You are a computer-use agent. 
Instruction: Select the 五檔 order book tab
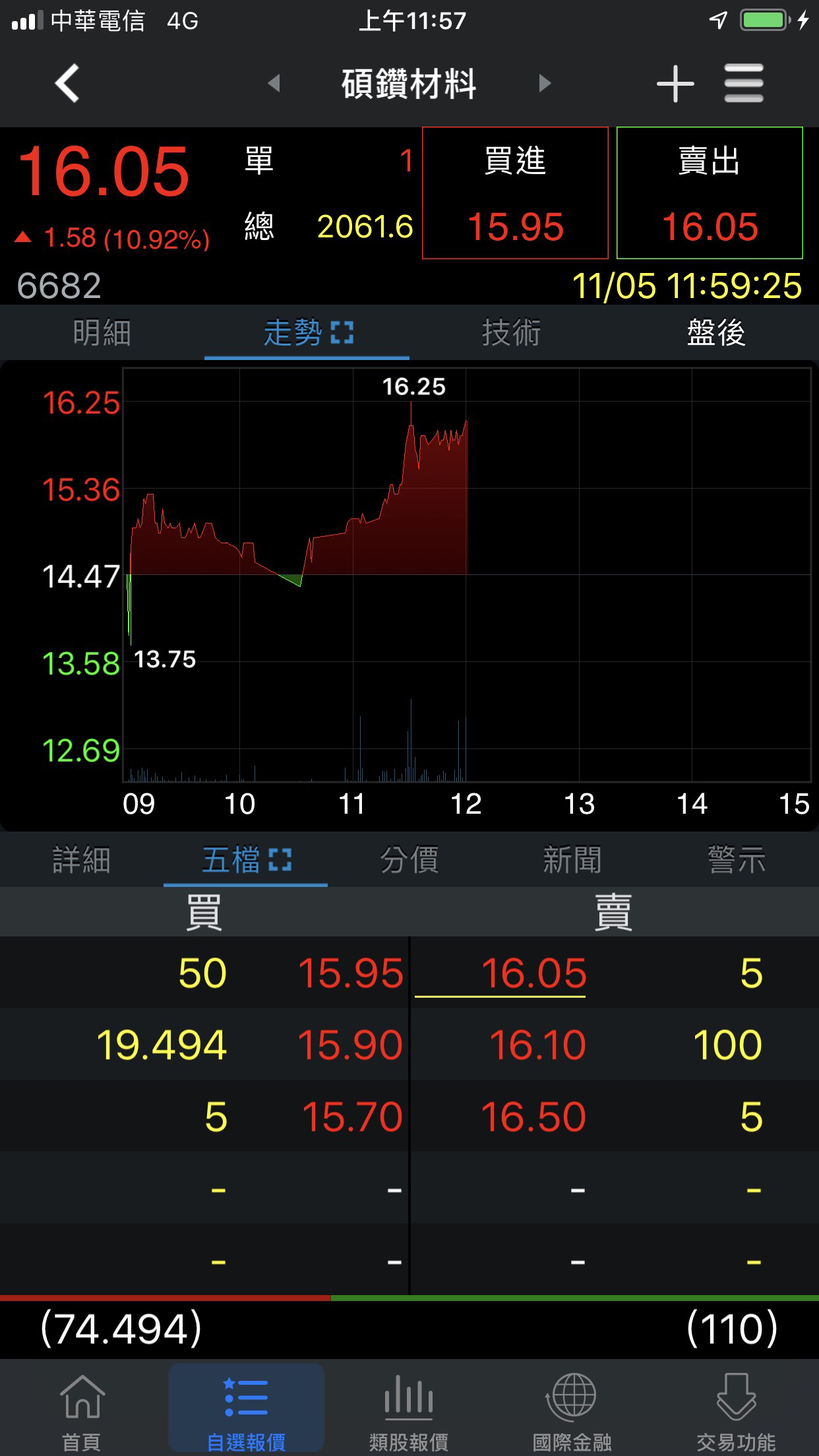tap(245, 860)
